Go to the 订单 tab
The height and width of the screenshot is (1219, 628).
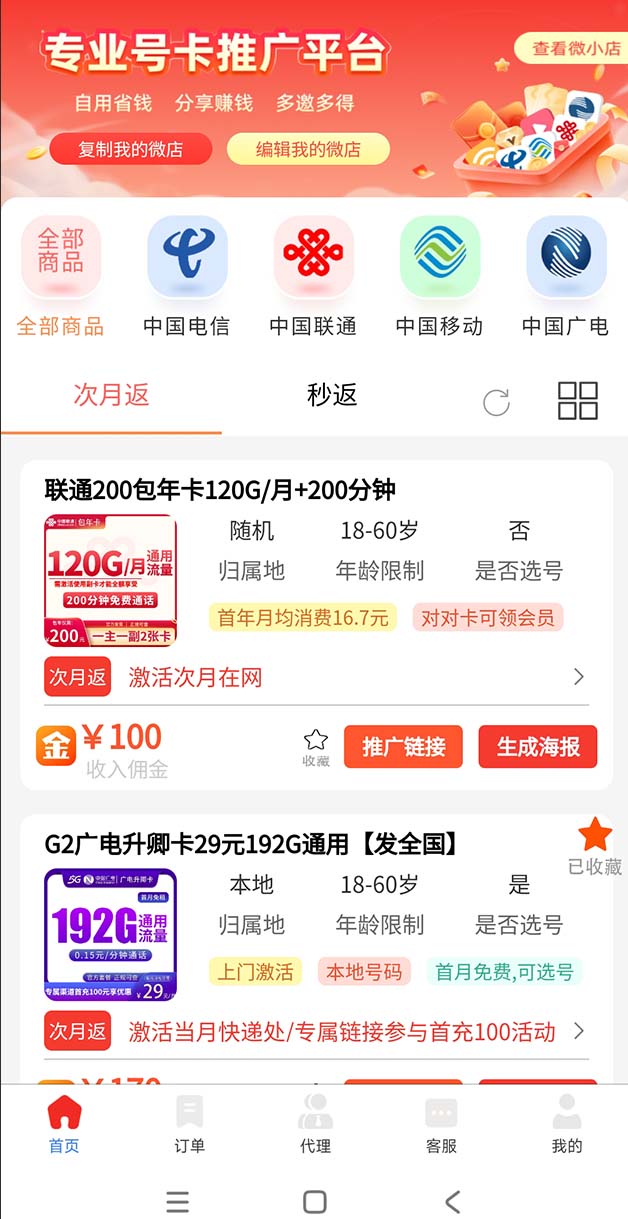(189, 1124)
